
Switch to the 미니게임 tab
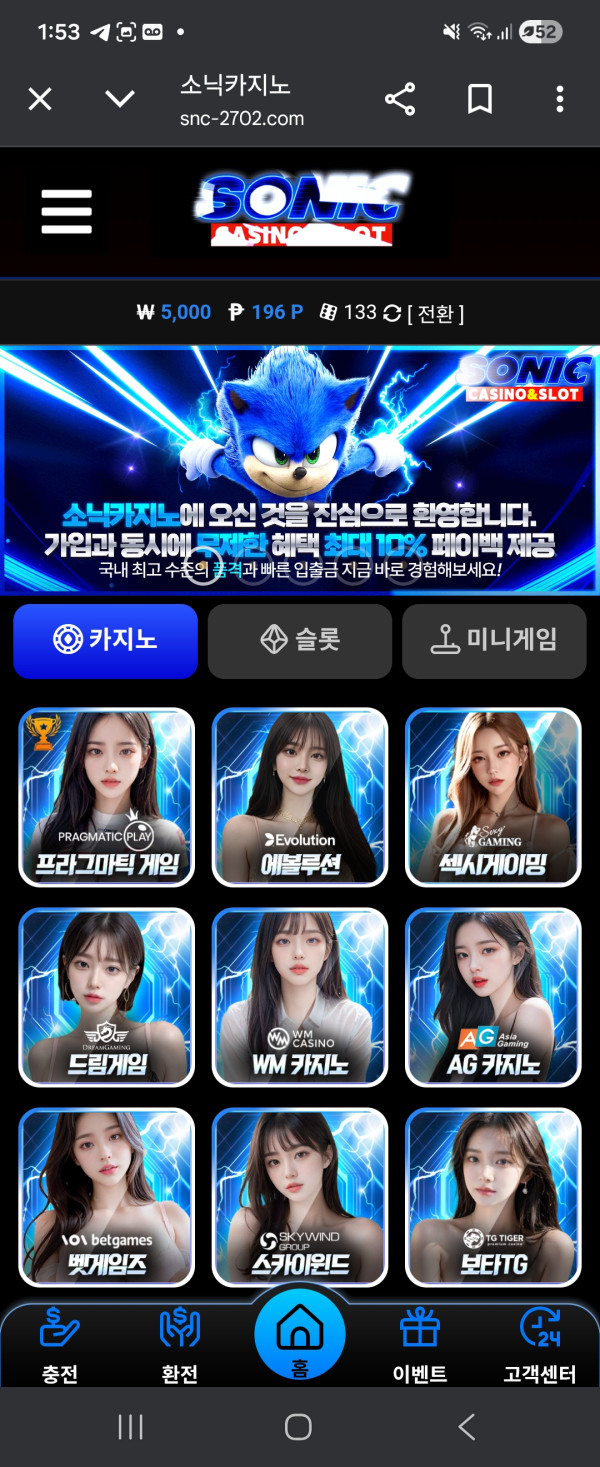click(x=494, y=641)
